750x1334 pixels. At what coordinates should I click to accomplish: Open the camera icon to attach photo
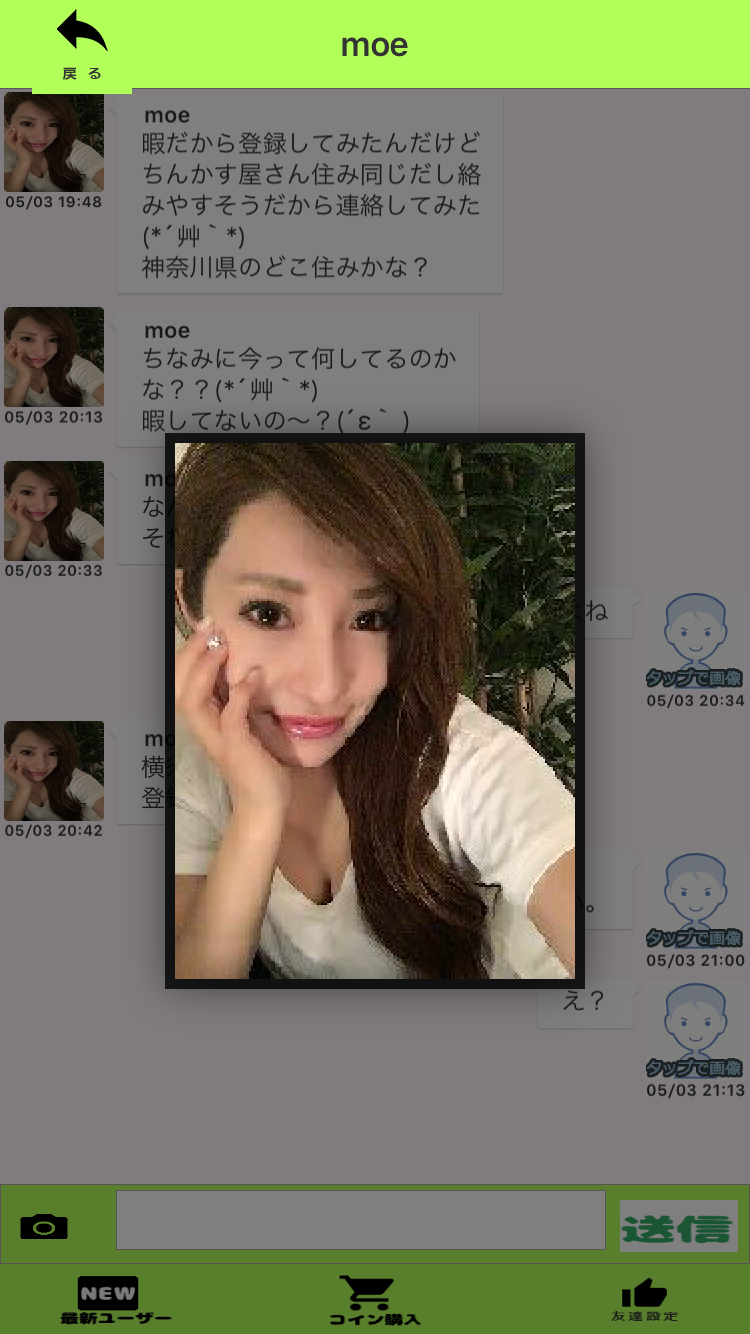click(x=44, y=1225)
